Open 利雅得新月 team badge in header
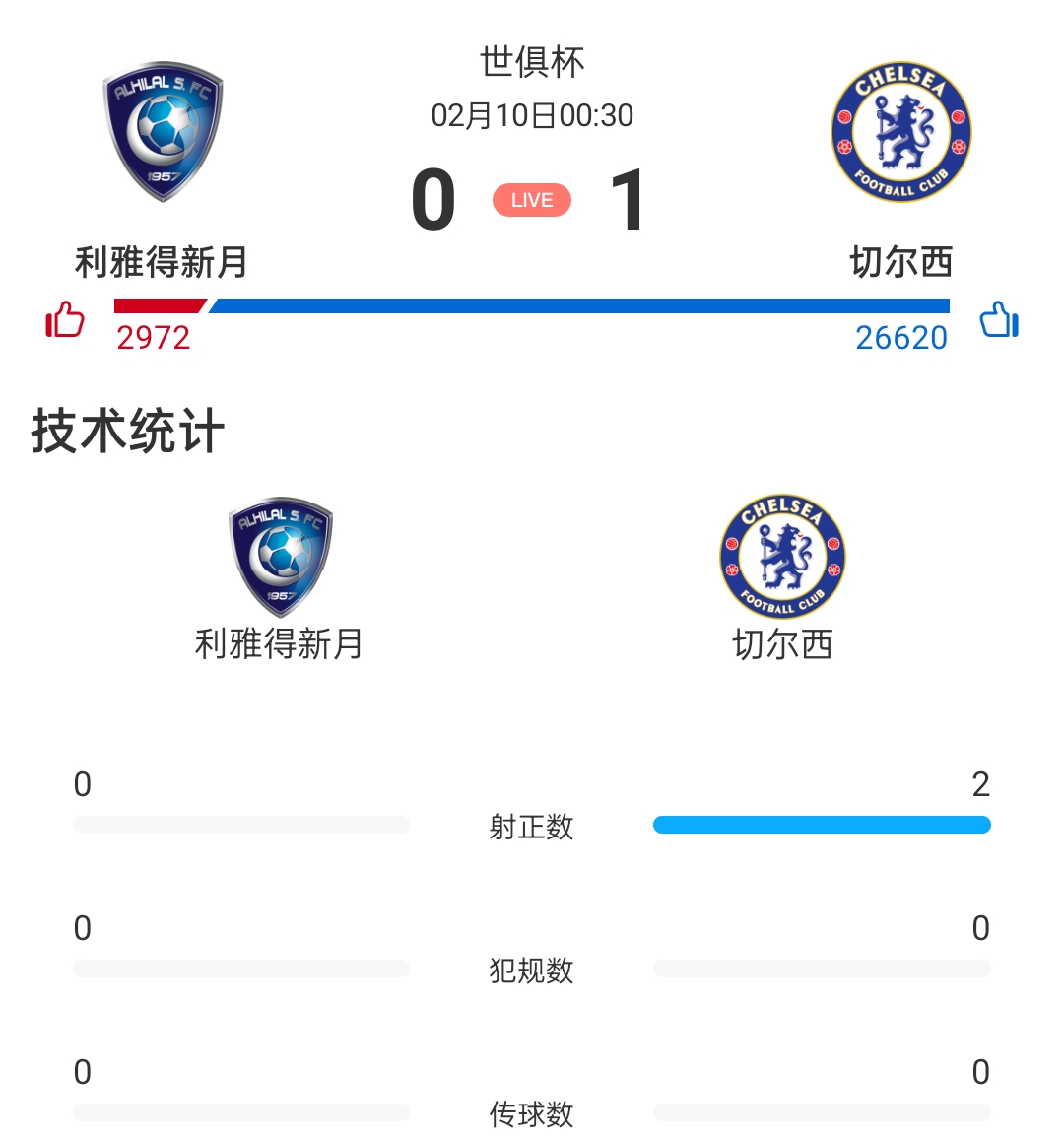Screen dimensions: 1064x1139 tap(164, 132)
